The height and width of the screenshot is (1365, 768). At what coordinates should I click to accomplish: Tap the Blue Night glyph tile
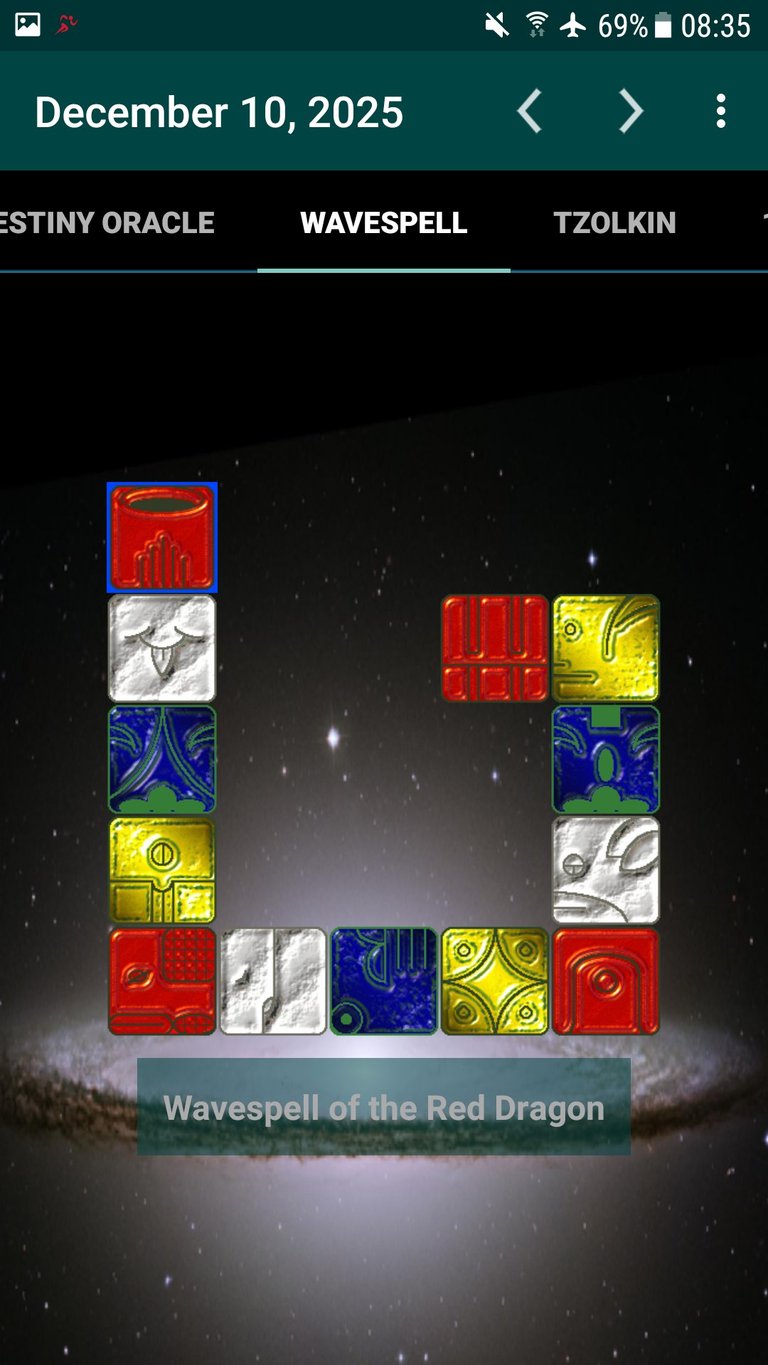point(162,759)
